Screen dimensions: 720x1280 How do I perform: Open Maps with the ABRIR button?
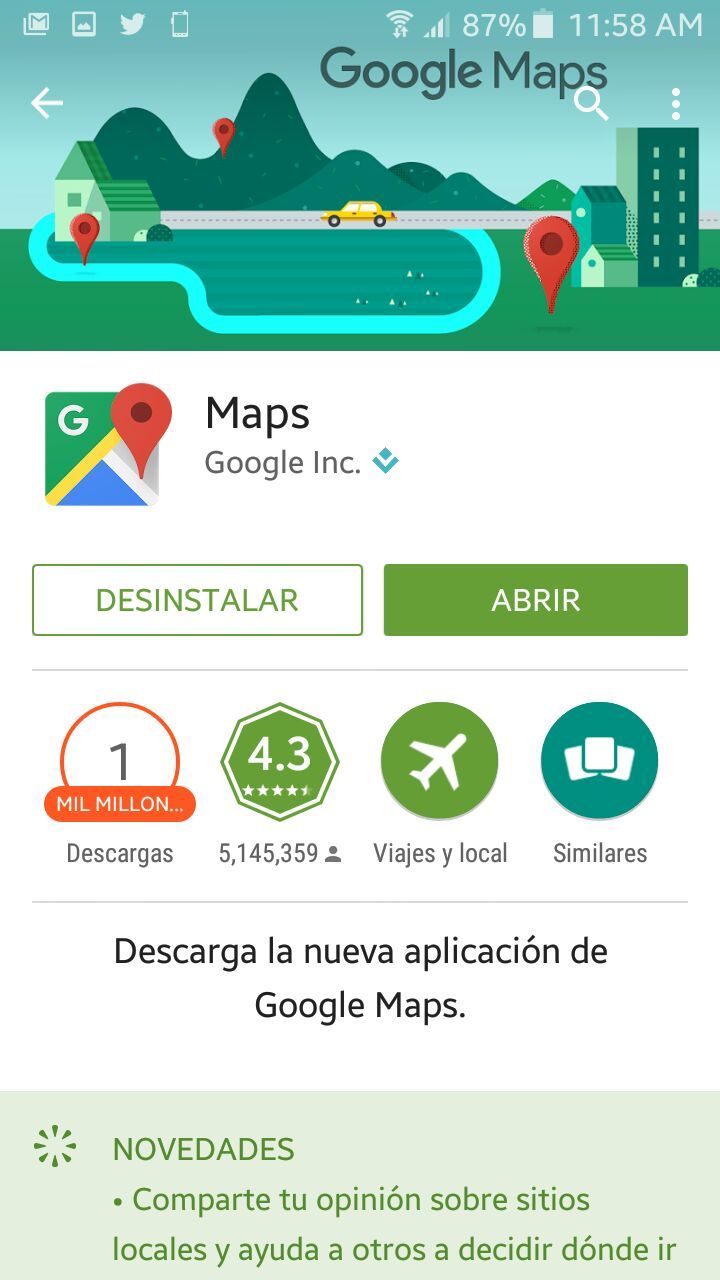(535, 600)
